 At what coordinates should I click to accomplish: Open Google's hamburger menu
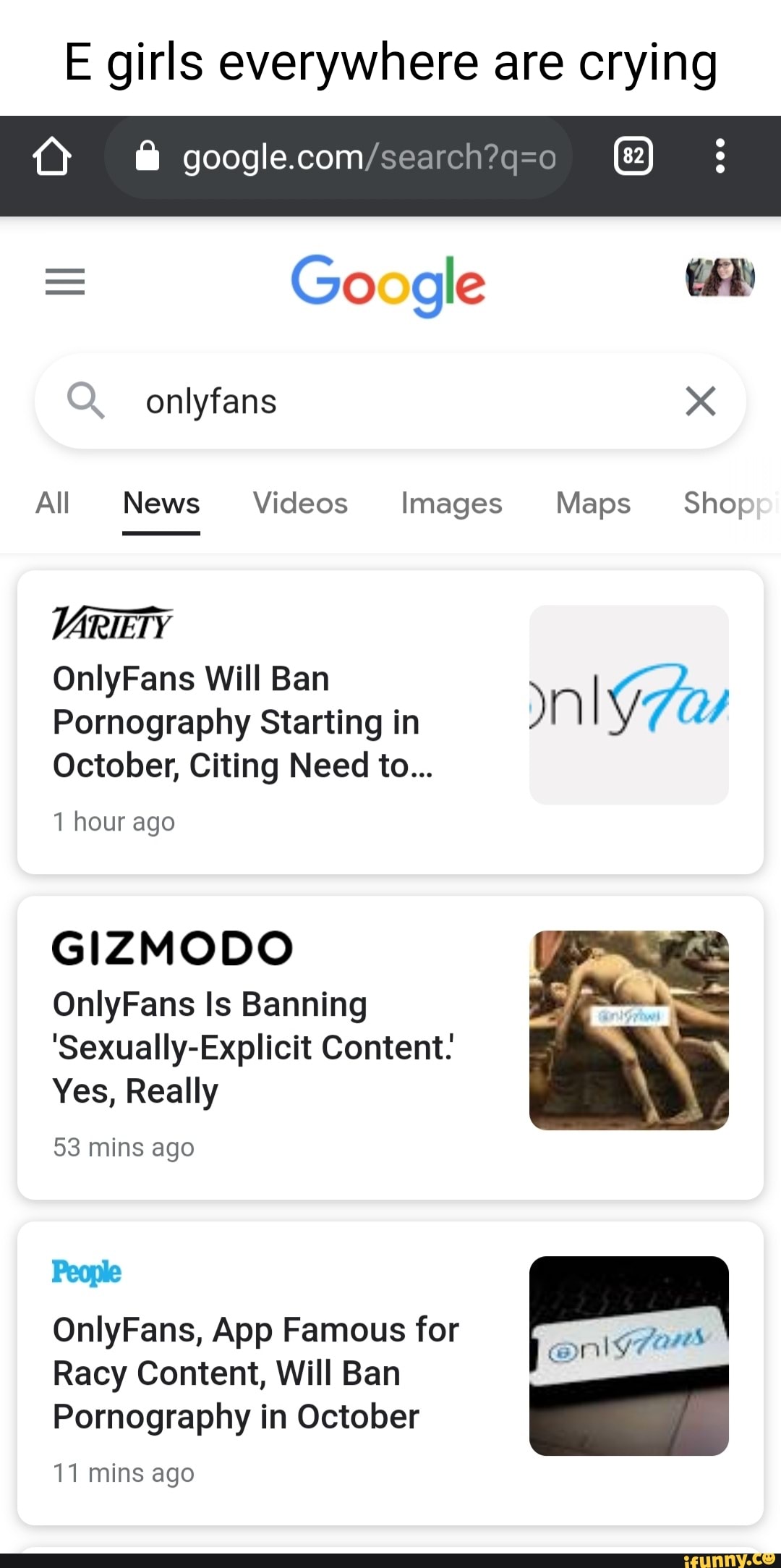click(x=65, y=281)
